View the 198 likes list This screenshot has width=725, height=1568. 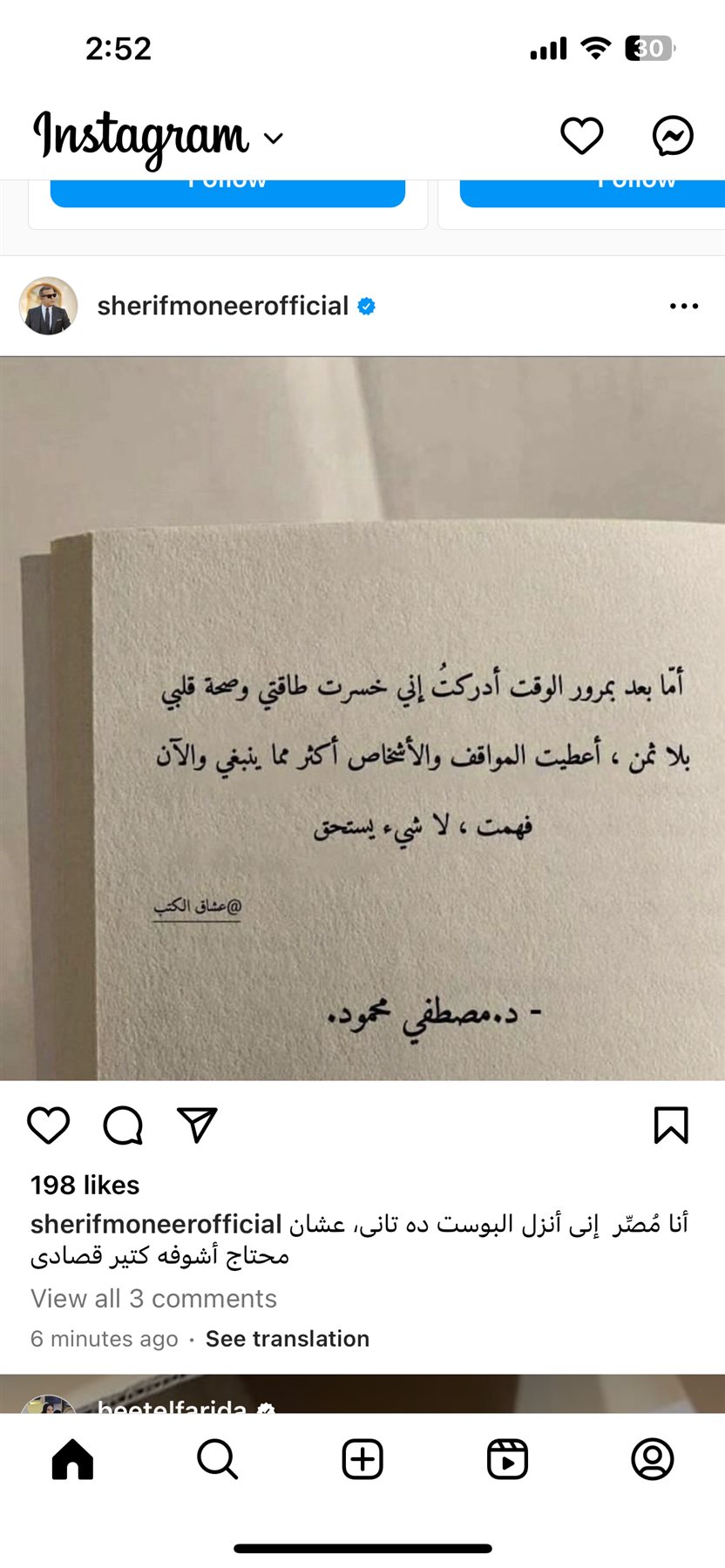[x=85, y=1186]
